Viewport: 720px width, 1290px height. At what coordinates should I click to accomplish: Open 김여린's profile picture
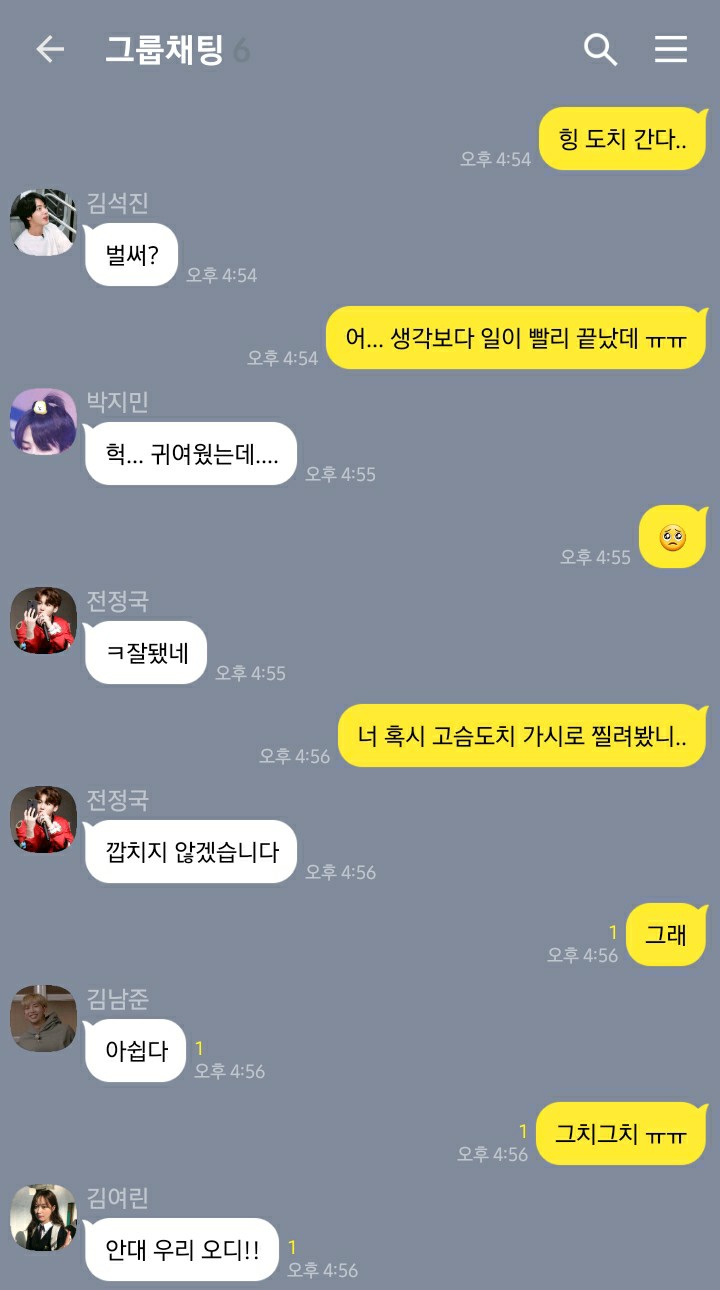[42, 1221]
